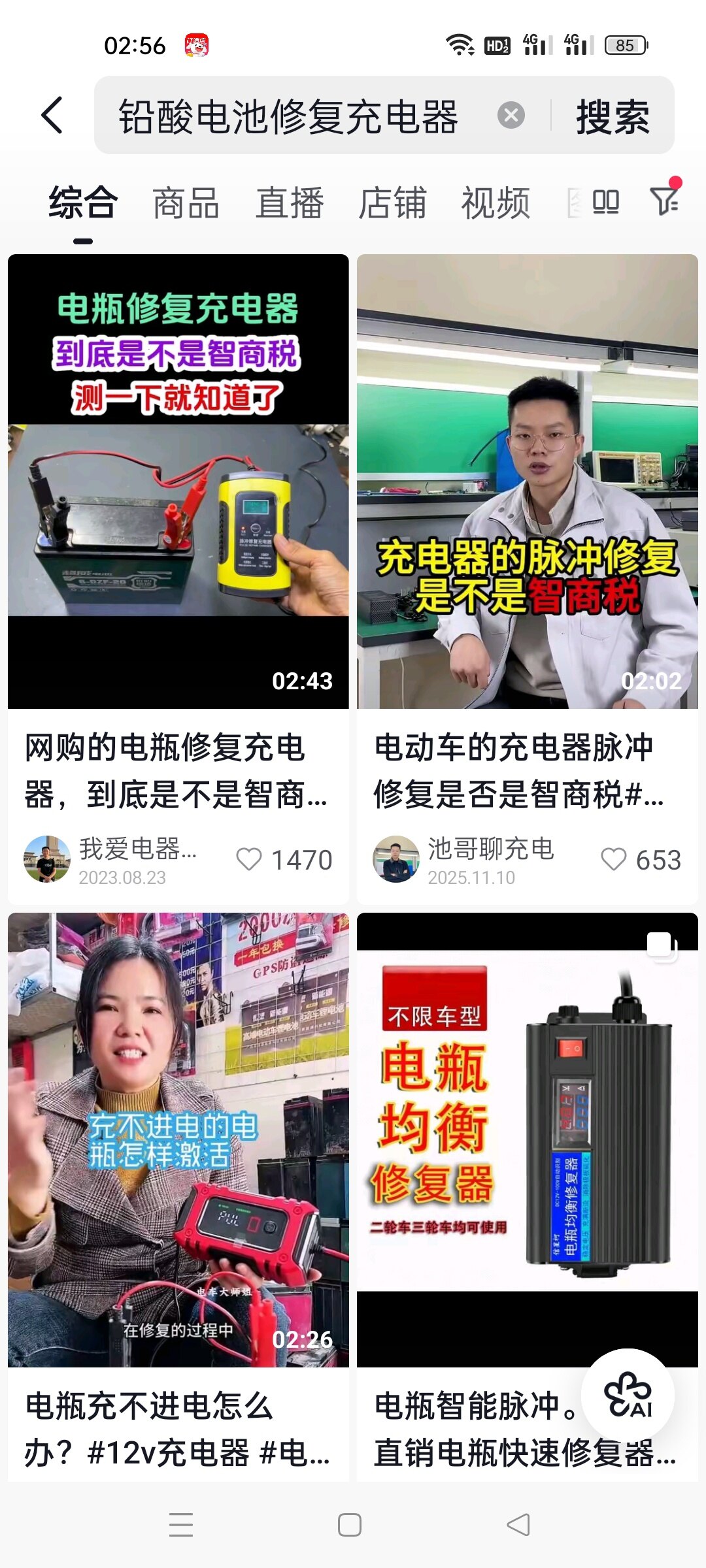The width and height of the screenshot is (706, 1568).
Task: Select the 综合 tab
Action: (83, 203)
